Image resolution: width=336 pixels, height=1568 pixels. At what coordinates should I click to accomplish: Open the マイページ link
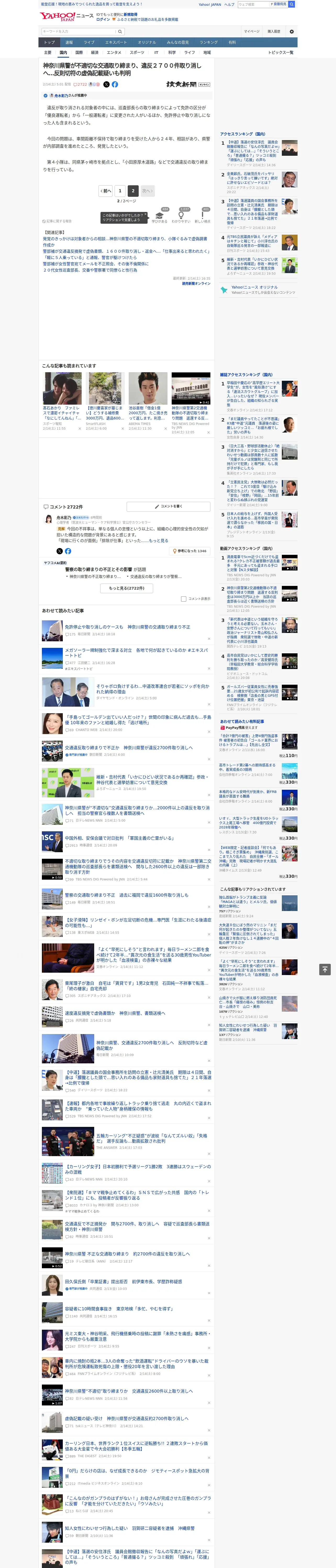pos(252,32)
